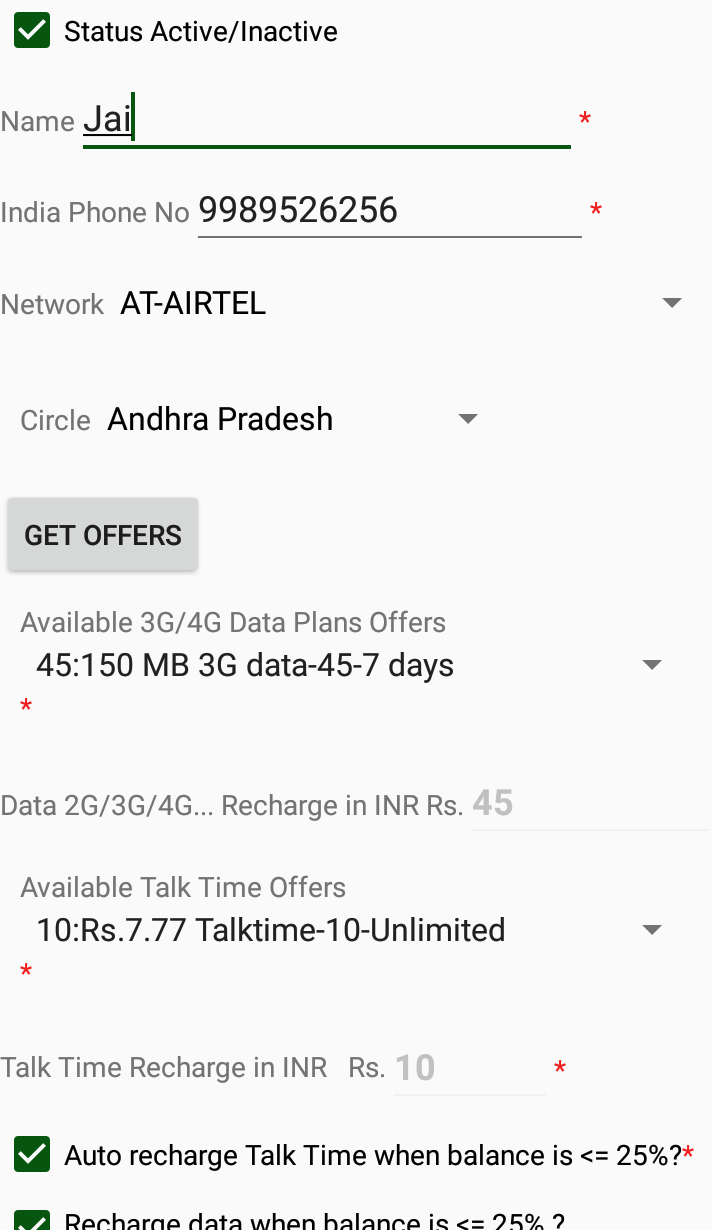Tap the India Phone No field
The image size is (712, 1230).
pyautogui.click(x=389, y=211)
